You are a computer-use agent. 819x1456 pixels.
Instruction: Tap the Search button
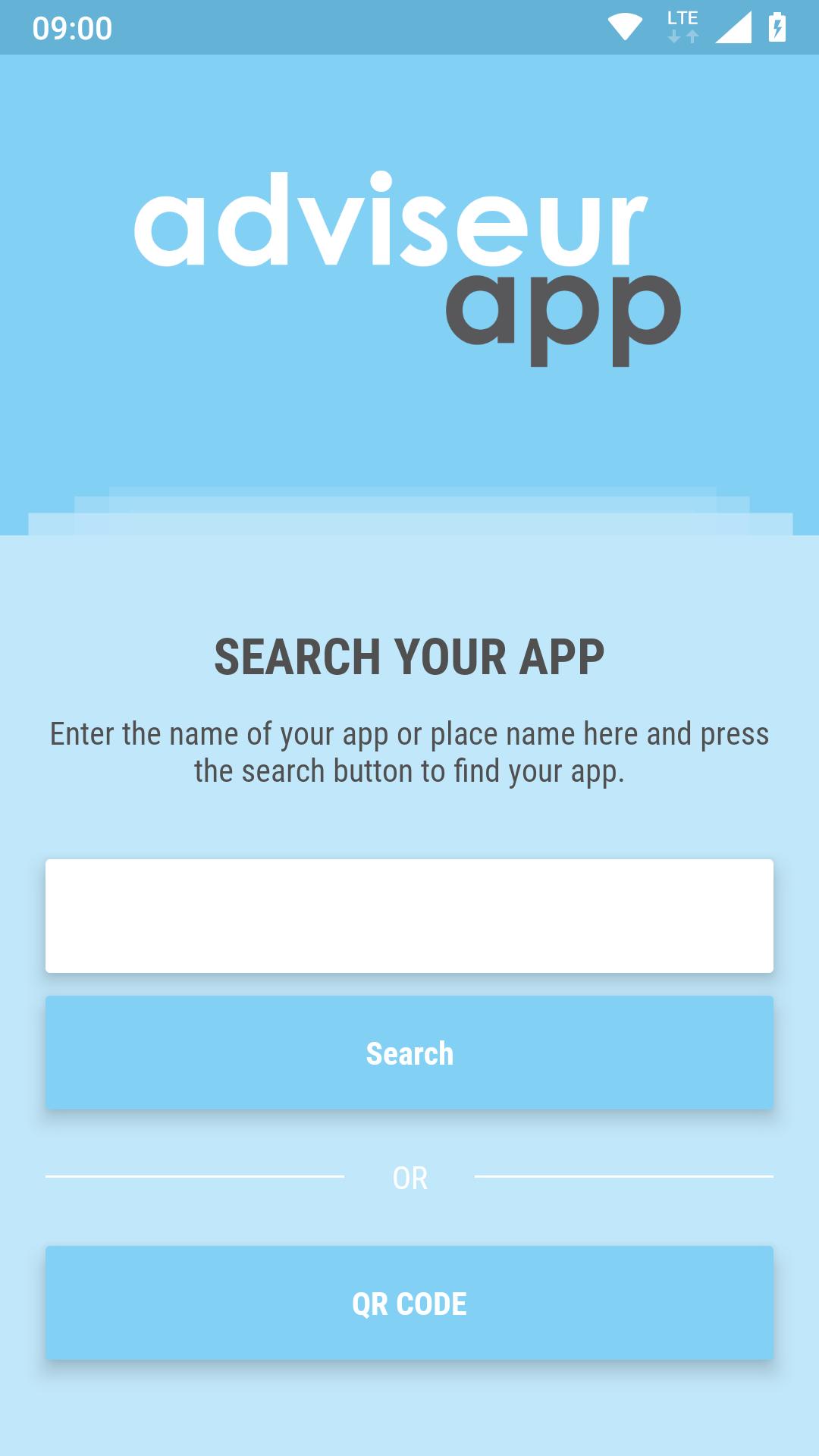point(409,1053)
